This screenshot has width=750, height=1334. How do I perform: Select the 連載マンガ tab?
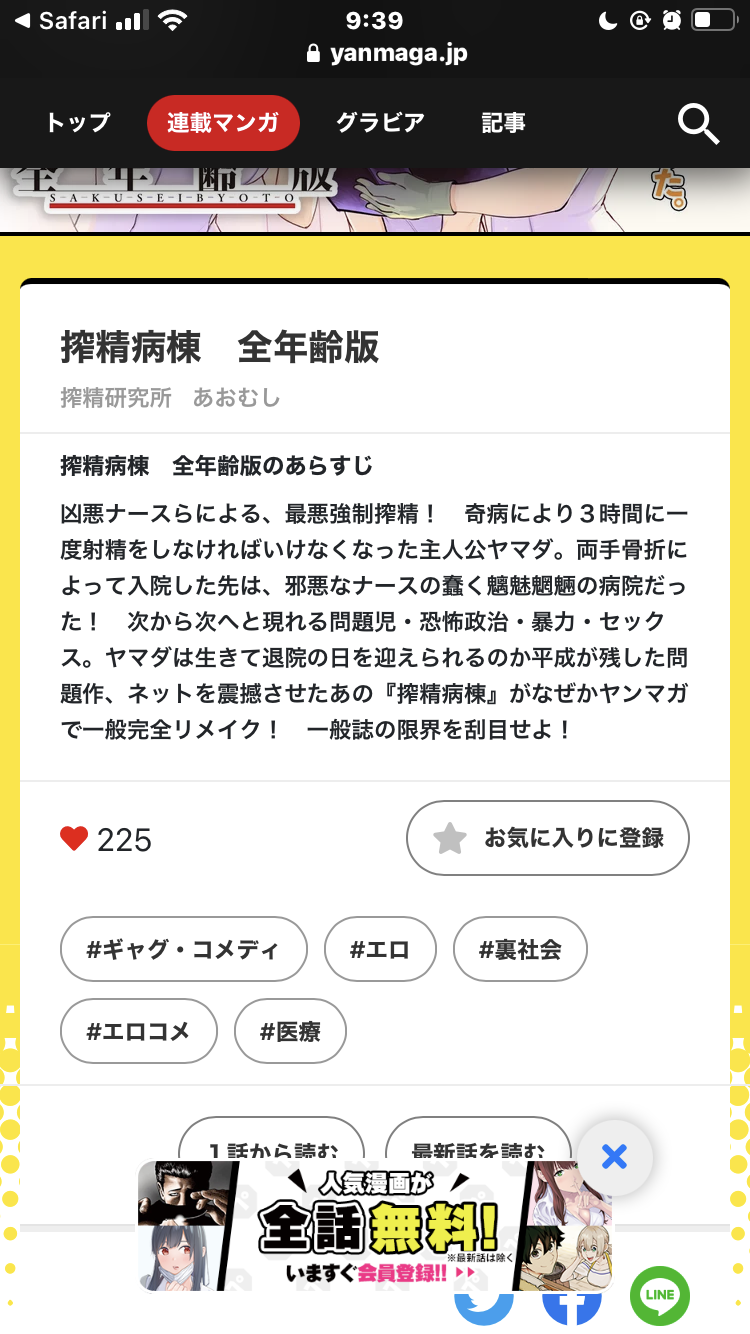click(x=223, y=123)
